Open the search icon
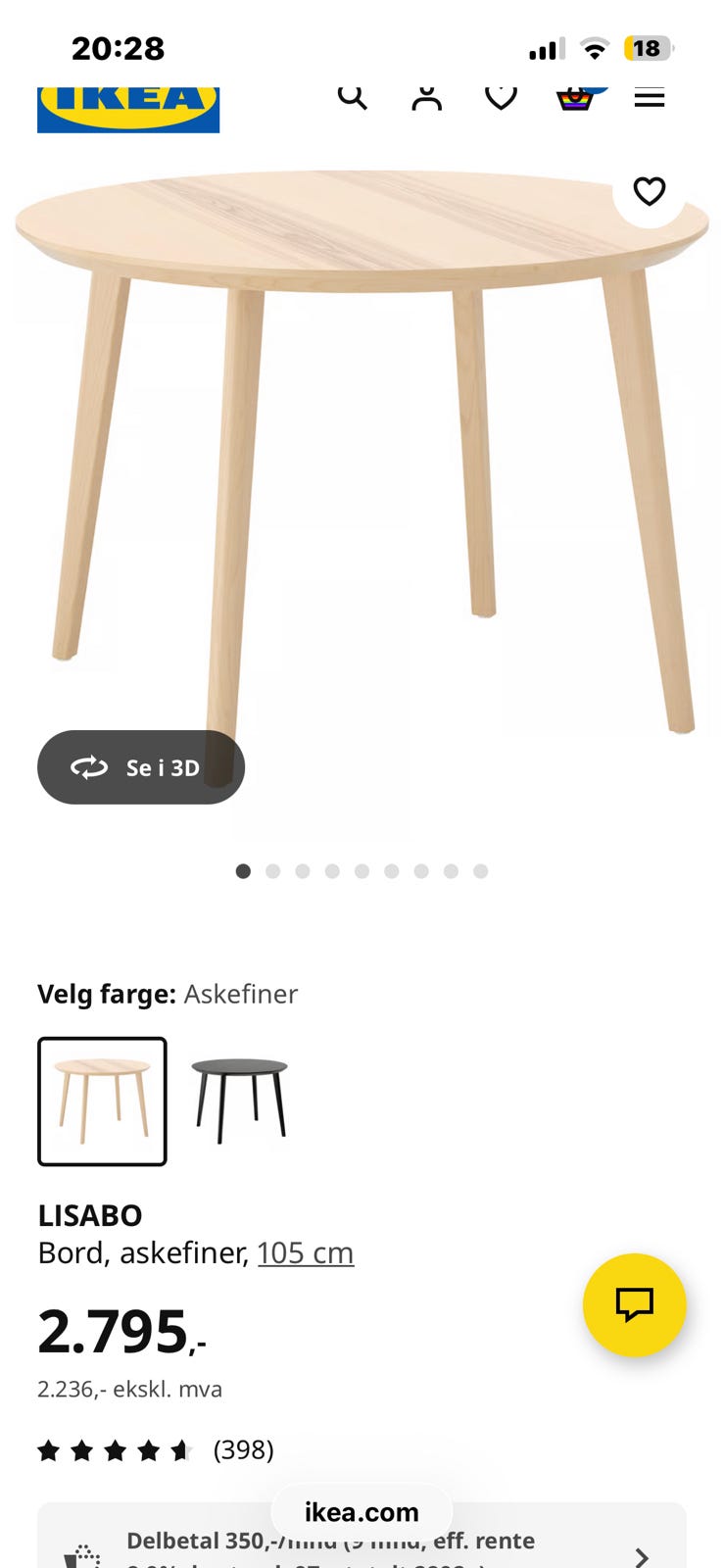Viewport: 724px width, 1568px height. (x=353, y=97)
